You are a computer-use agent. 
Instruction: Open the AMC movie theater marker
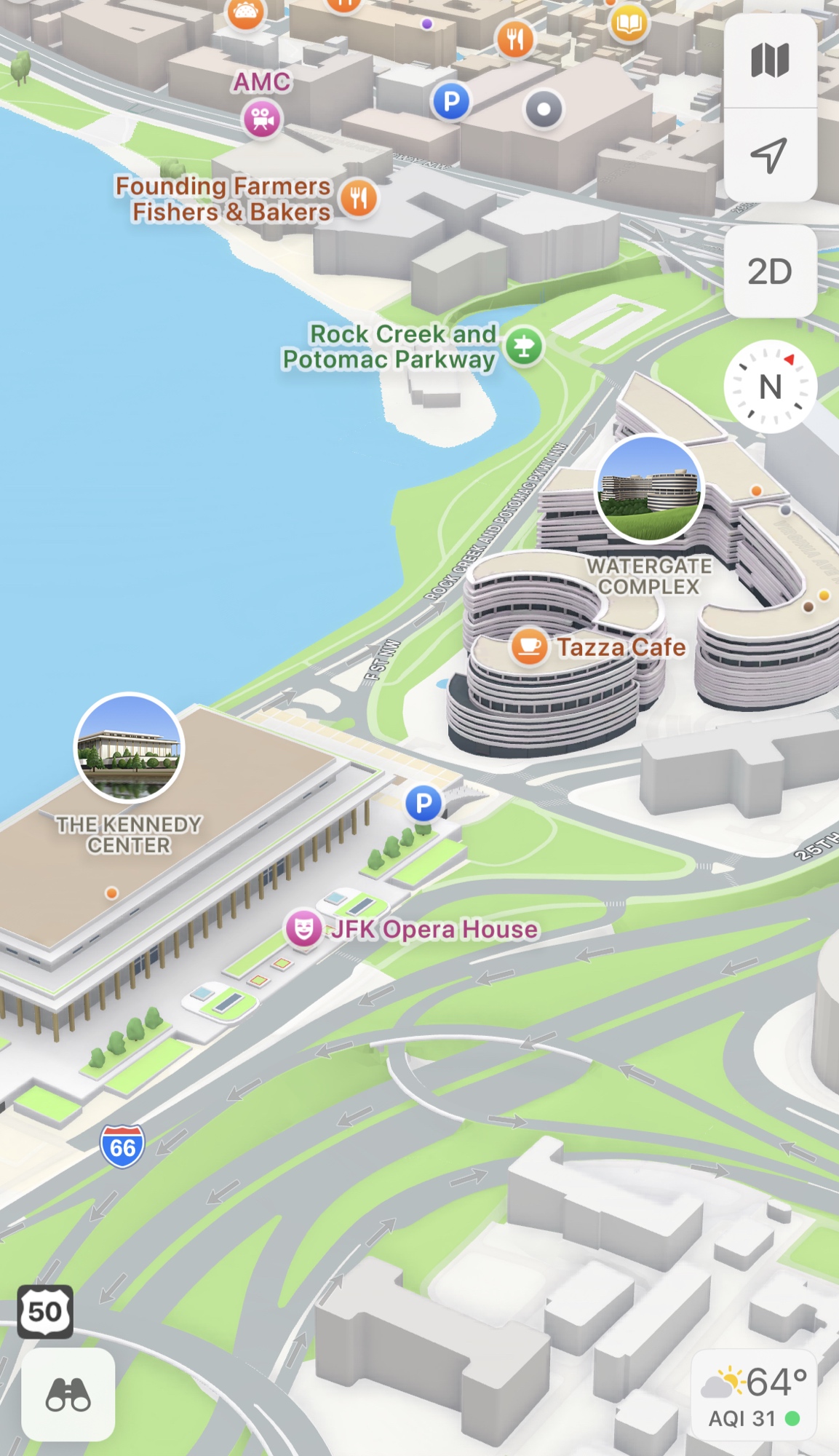tap(262, 118)
